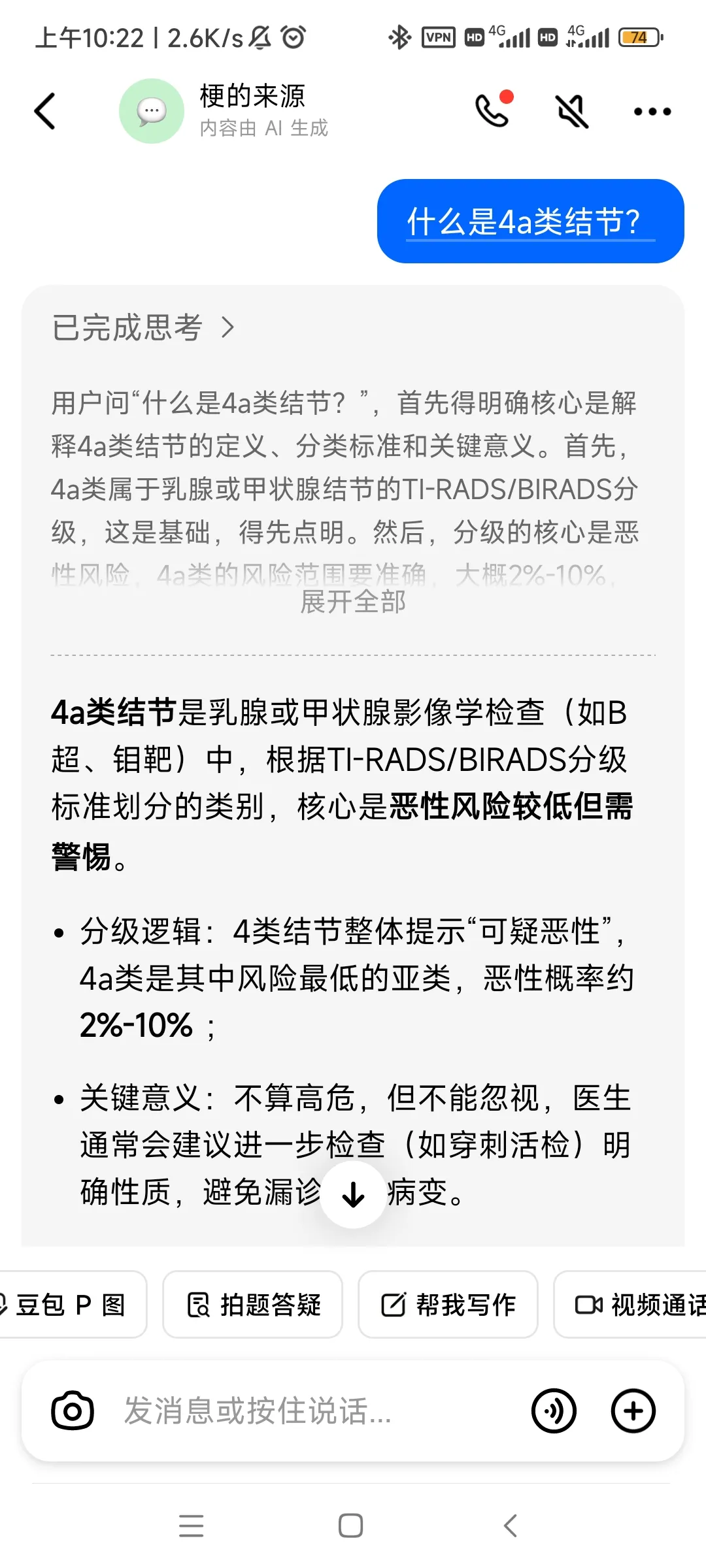Toggle the muted speaker icon
The image size is (706, 1568).
[x=572, y=111]
